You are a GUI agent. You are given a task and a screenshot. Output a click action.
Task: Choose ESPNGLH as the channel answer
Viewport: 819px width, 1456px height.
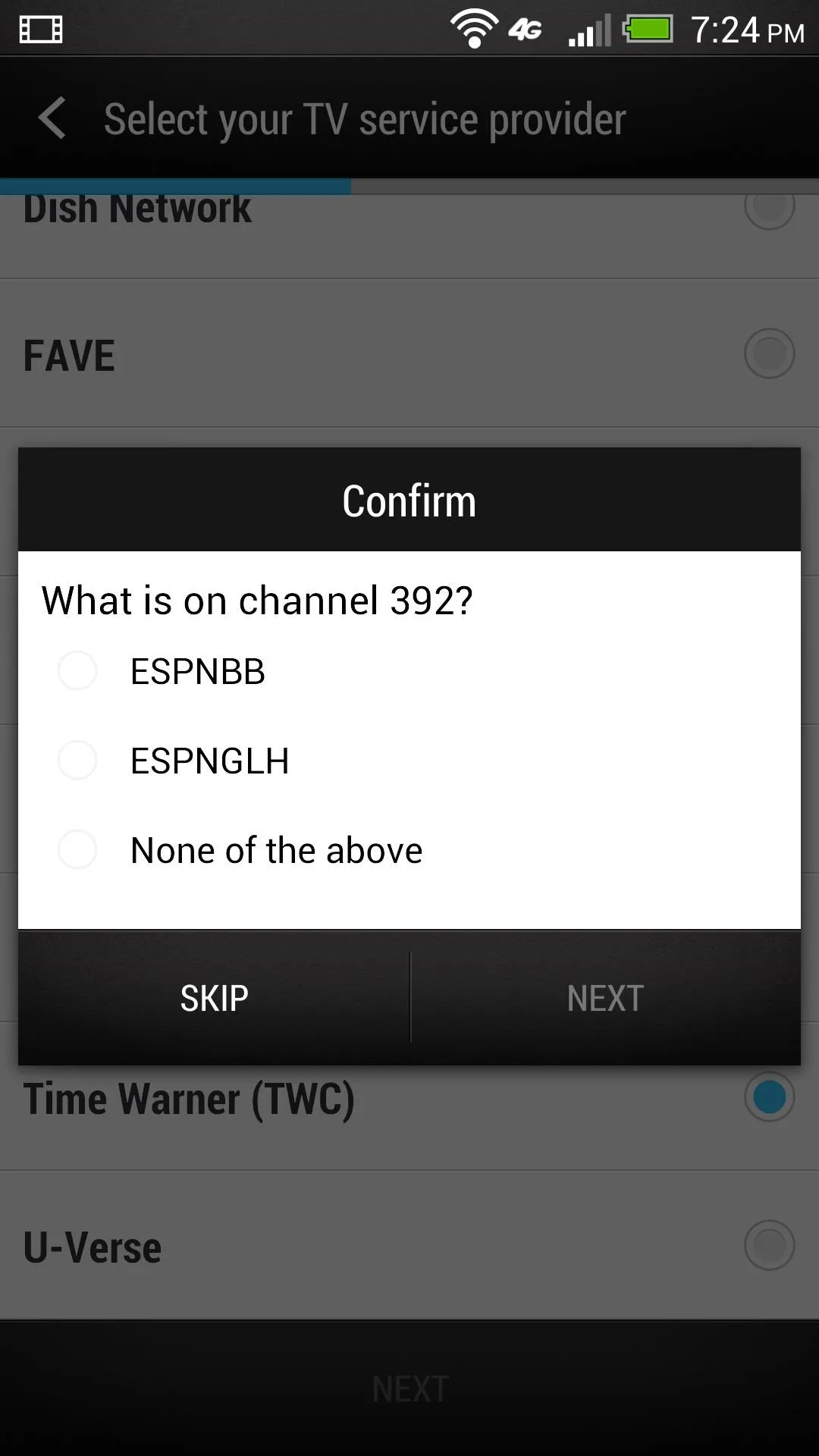pyautogui.click(x=409, y=761)
